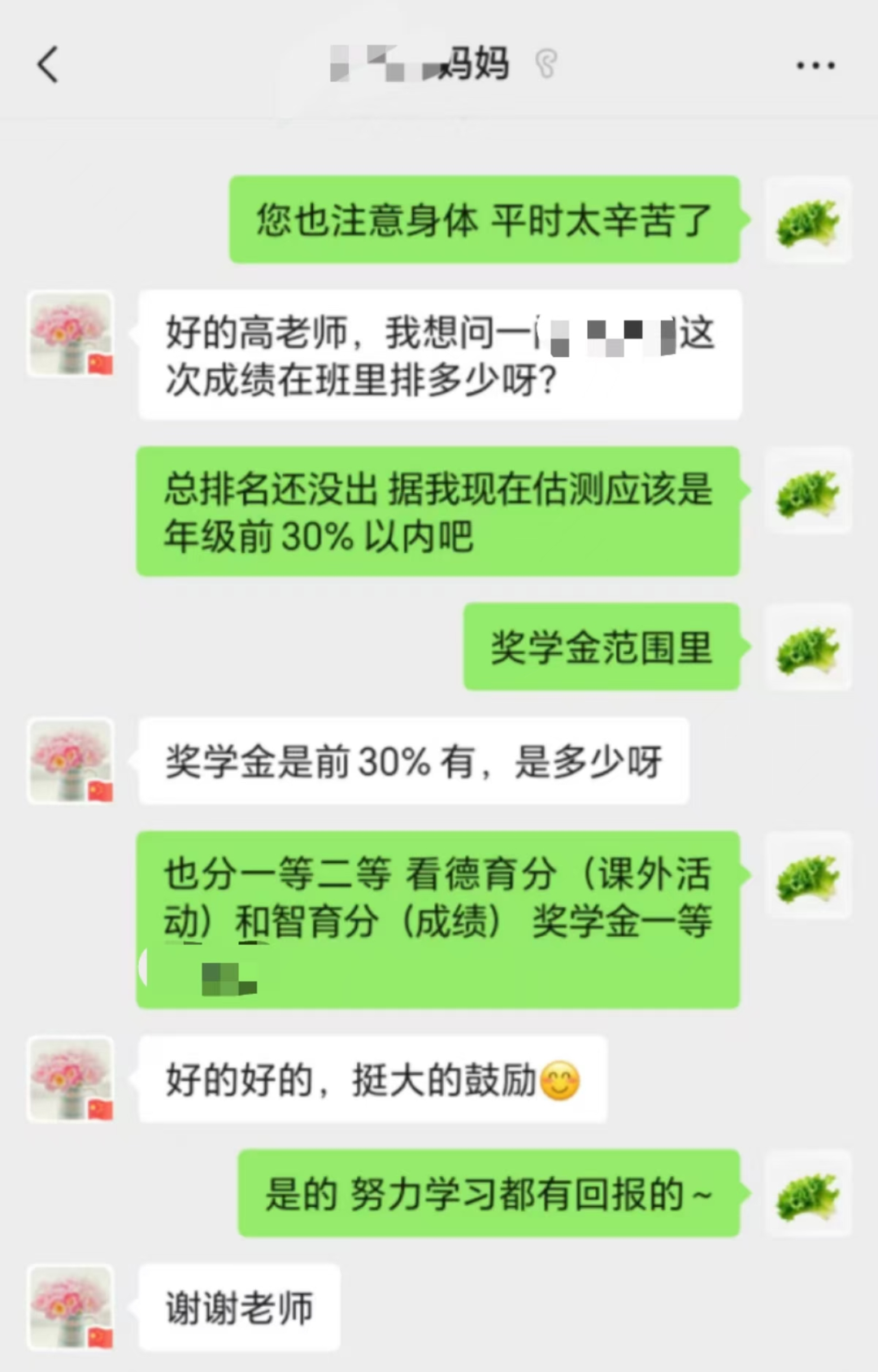Open the parent's avatar beside '谢谢老师'
Screen dimensions: 878x1372
tap(71, 1307)
